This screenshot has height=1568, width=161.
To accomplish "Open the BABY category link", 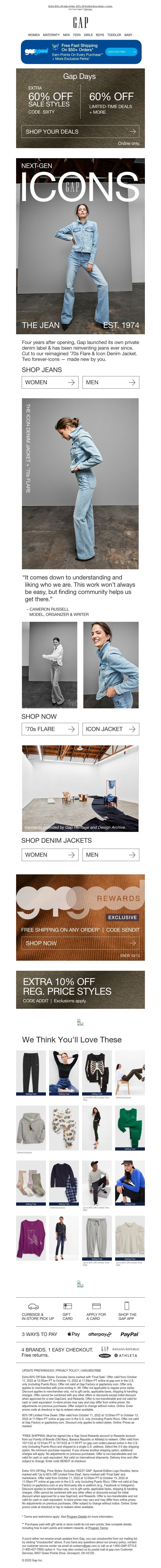I will [x=128, y=35].
